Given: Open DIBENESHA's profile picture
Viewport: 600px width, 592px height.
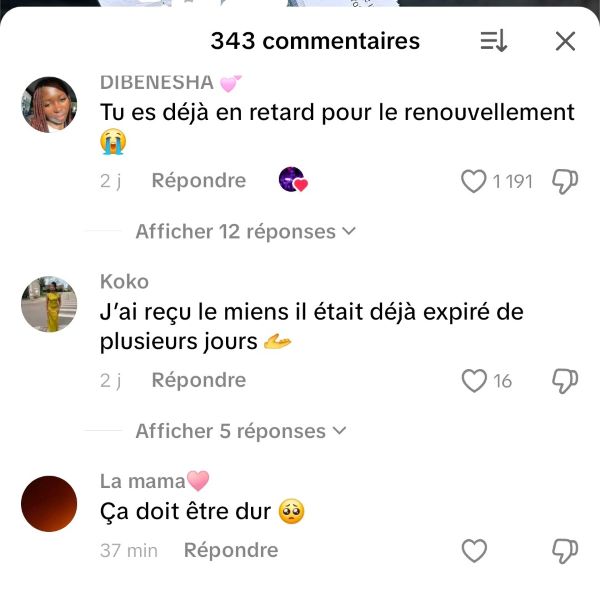Looking at the screenshot, I should 49,105.
